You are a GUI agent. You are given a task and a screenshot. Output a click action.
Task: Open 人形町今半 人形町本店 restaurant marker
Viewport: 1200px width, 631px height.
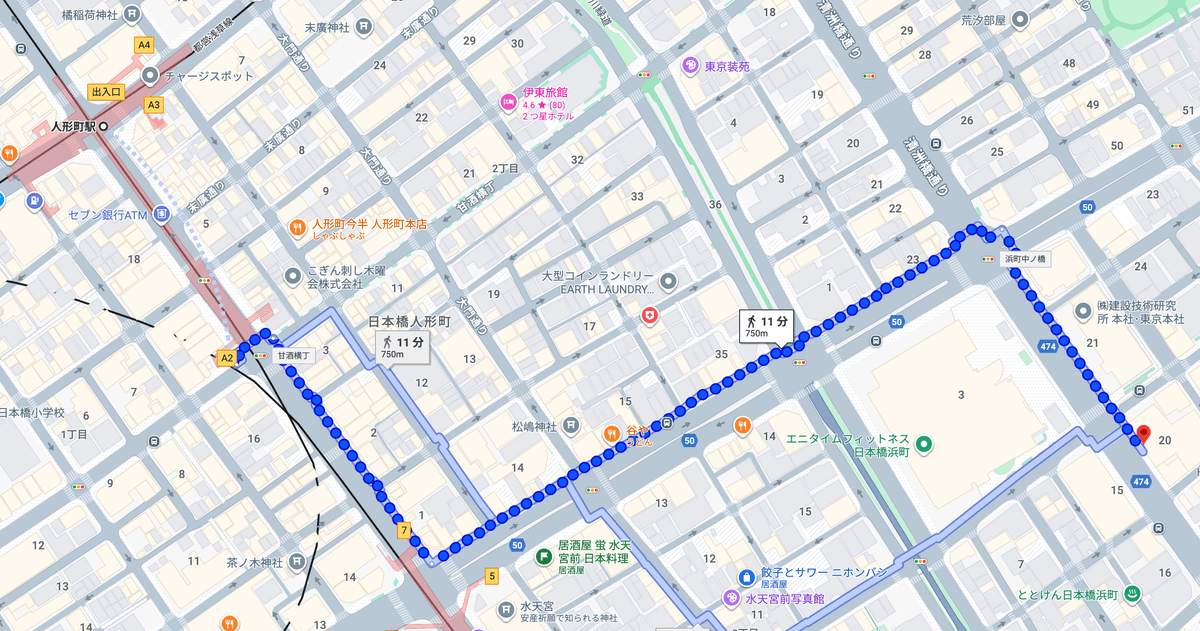tap(298, 227)
